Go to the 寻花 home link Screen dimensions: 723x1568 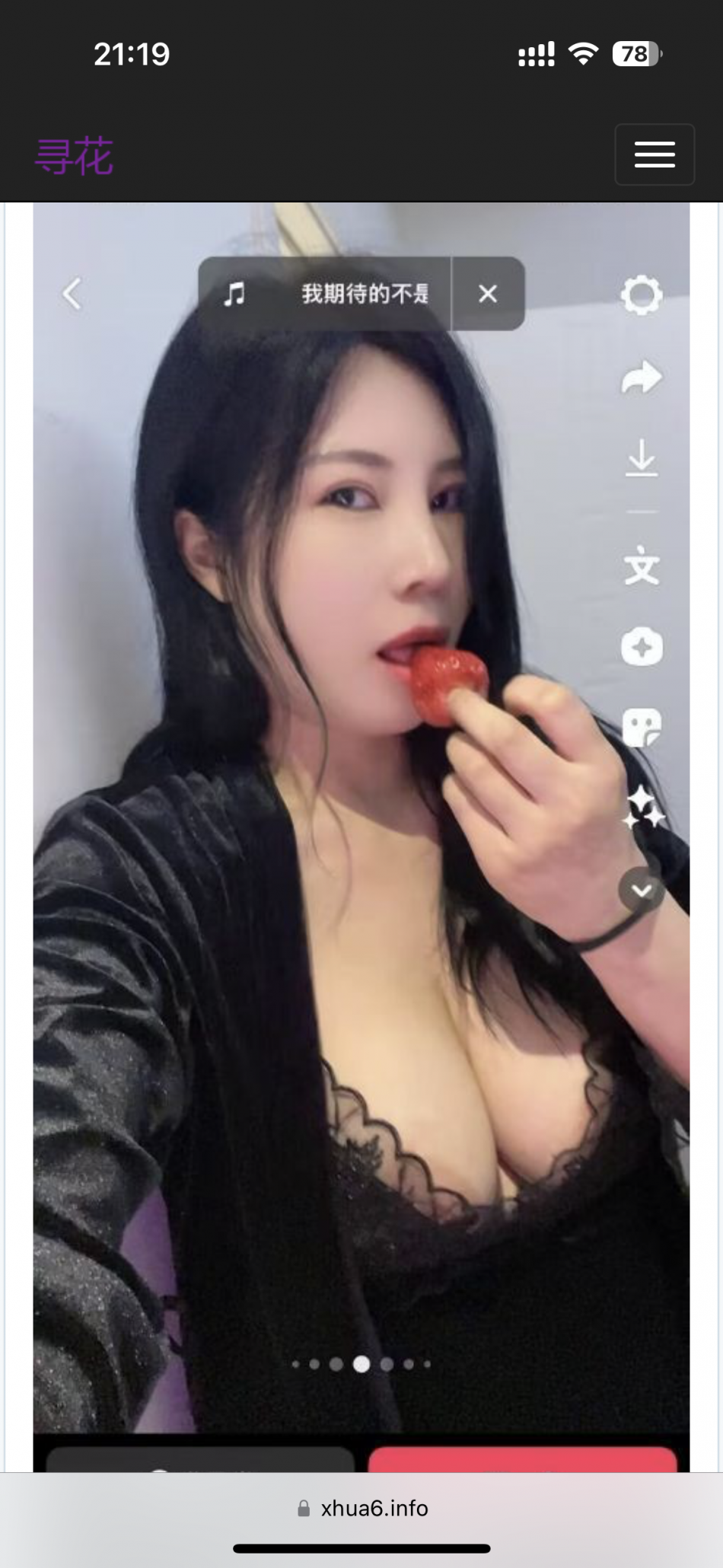75,156
